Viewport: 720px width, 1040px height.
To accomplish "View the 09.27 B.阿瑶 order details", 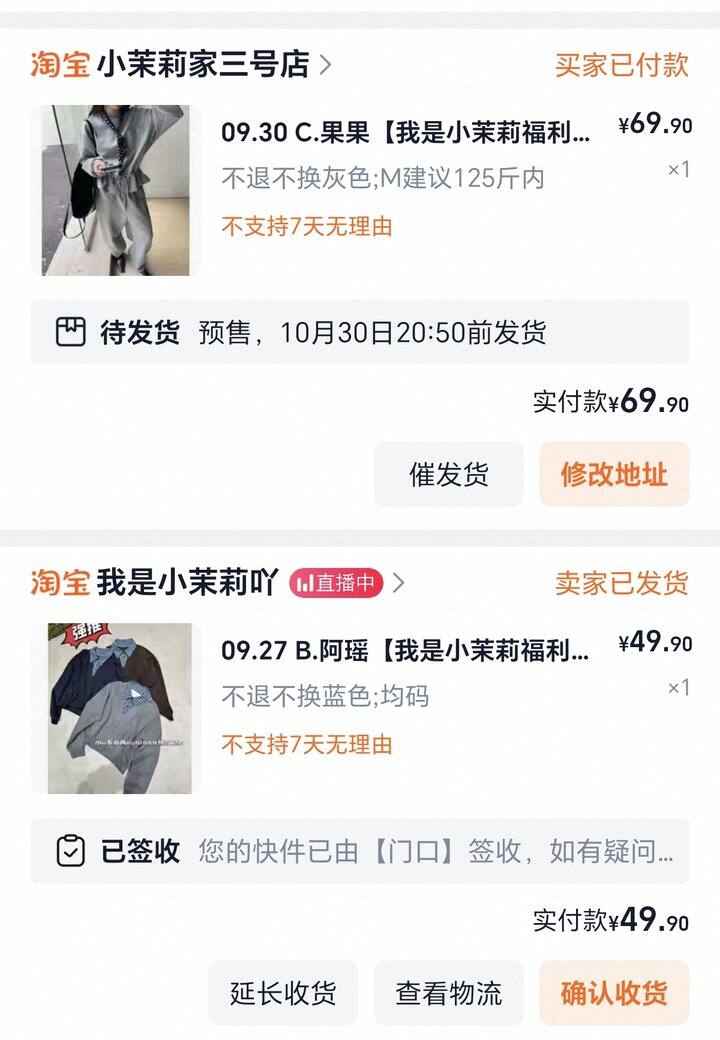I will point(406,651).
